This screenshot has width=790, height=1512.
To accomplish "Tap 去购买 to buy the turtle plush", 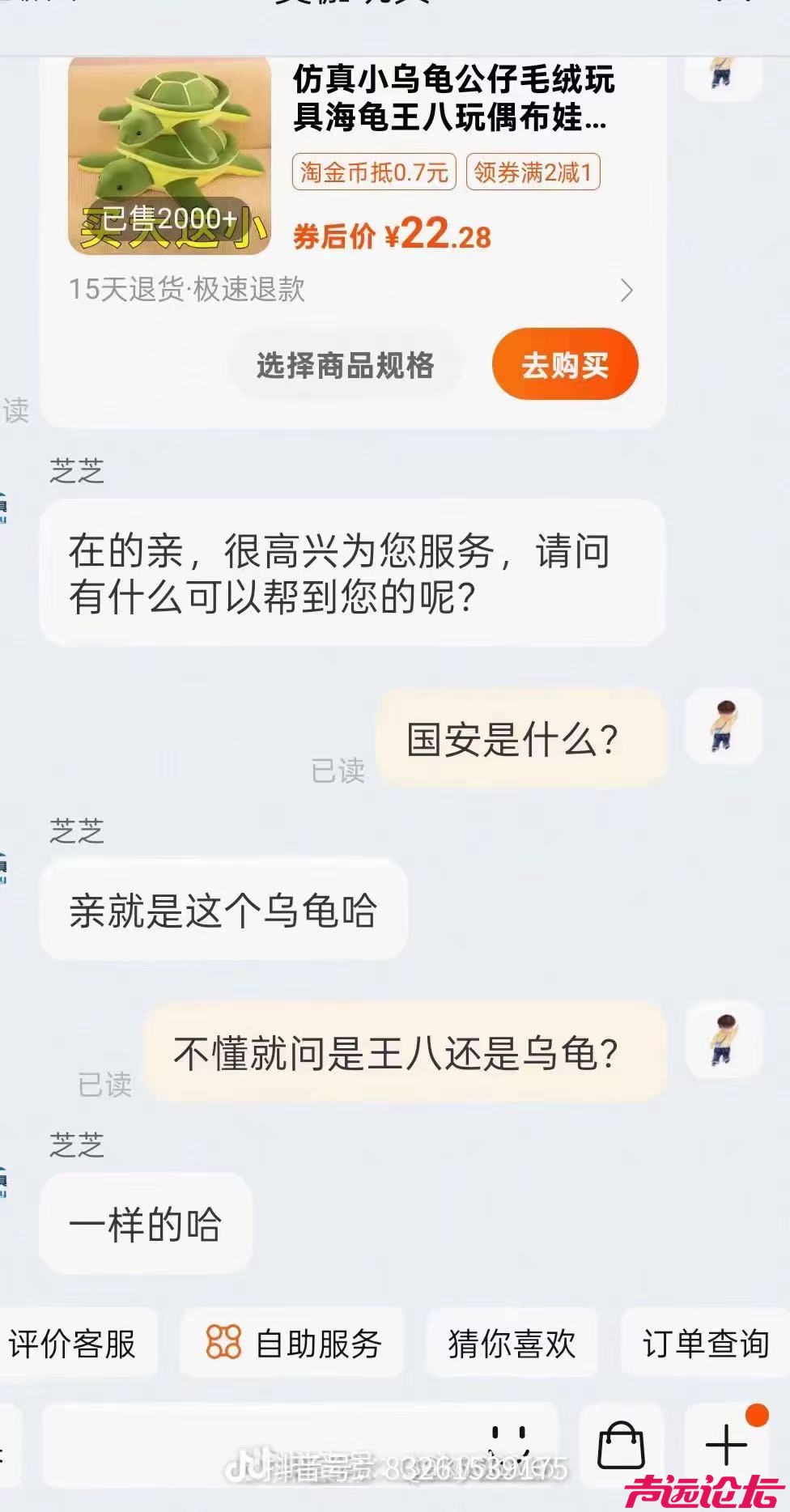I will [564, 365].
